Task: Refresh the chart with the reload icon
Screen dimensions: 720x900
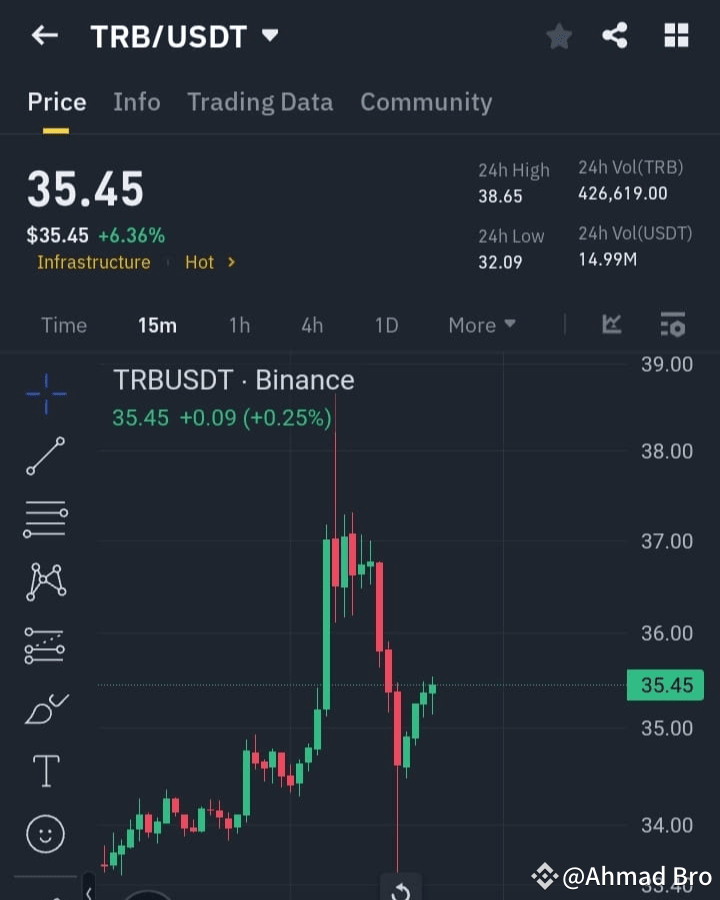Action: (x=401, y=886)
